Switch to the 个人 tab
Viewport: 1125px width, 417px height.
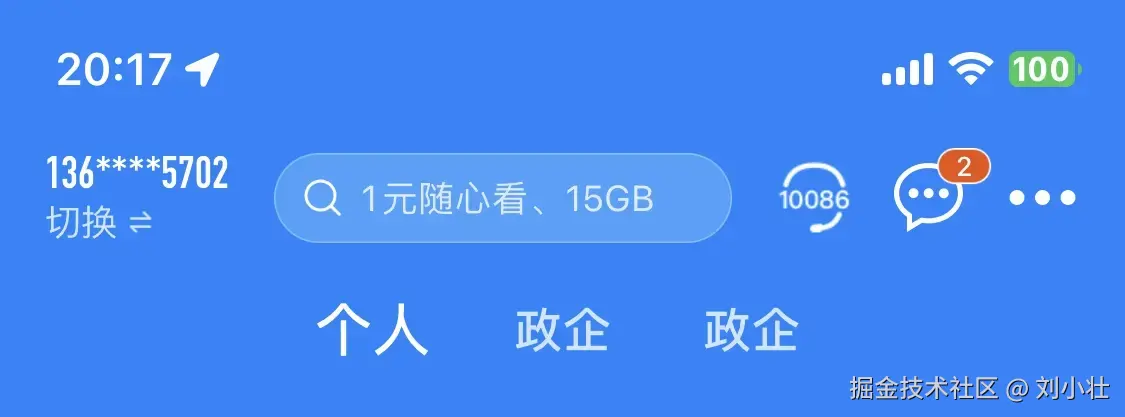(x=373, y=329)
